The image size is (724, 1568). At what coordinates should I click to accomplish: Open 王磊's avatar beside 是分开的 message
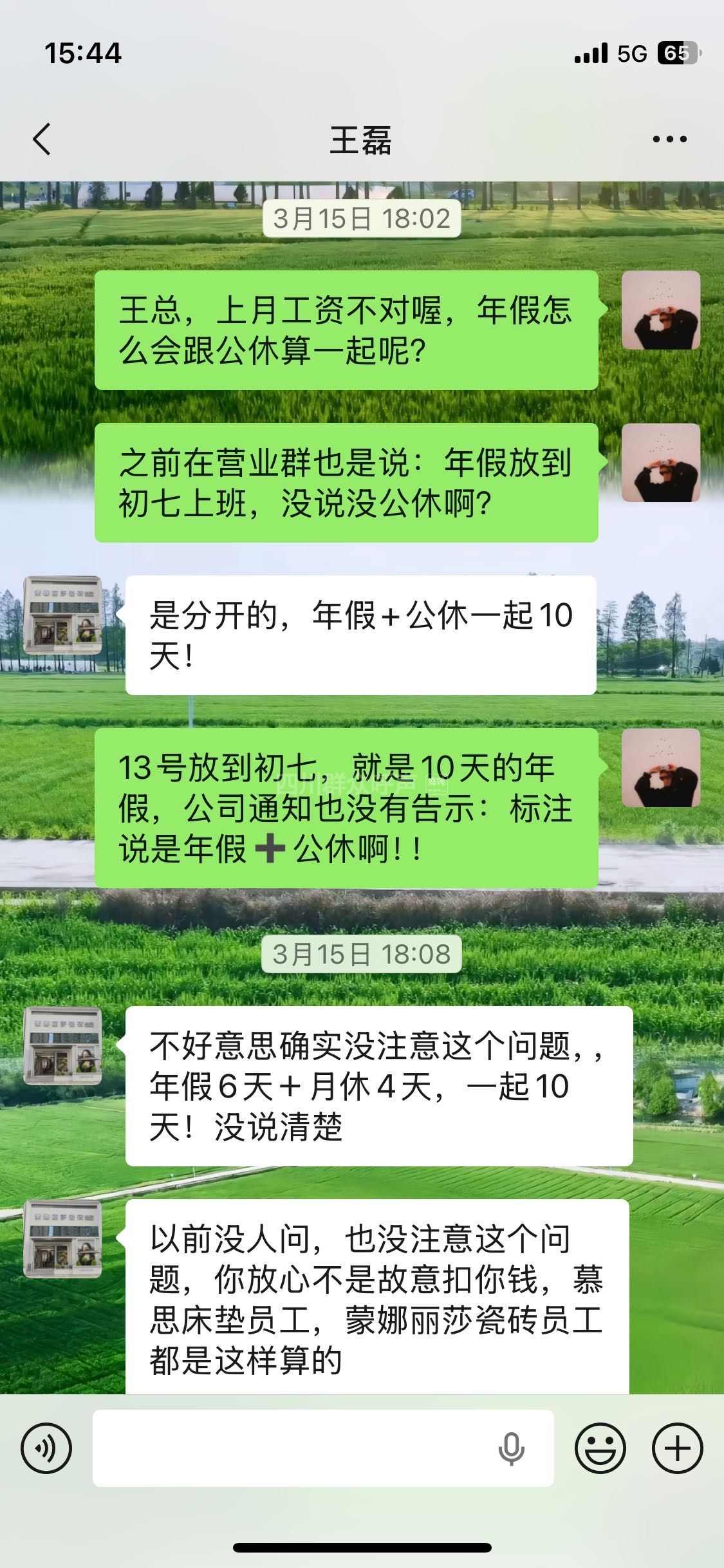click(x=62, y=615)
